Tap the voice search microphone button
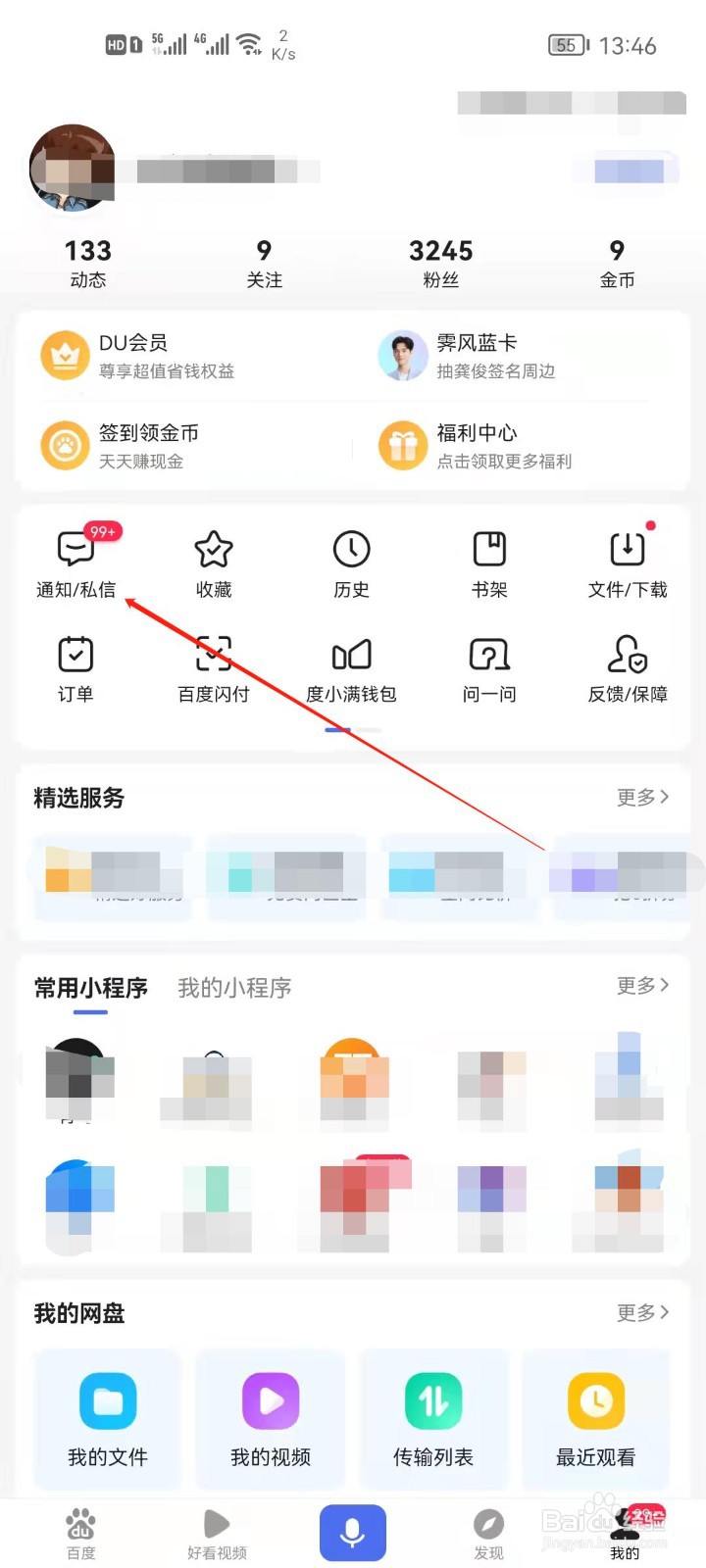Screen dimensions: 706x1568 (353, 1532)
